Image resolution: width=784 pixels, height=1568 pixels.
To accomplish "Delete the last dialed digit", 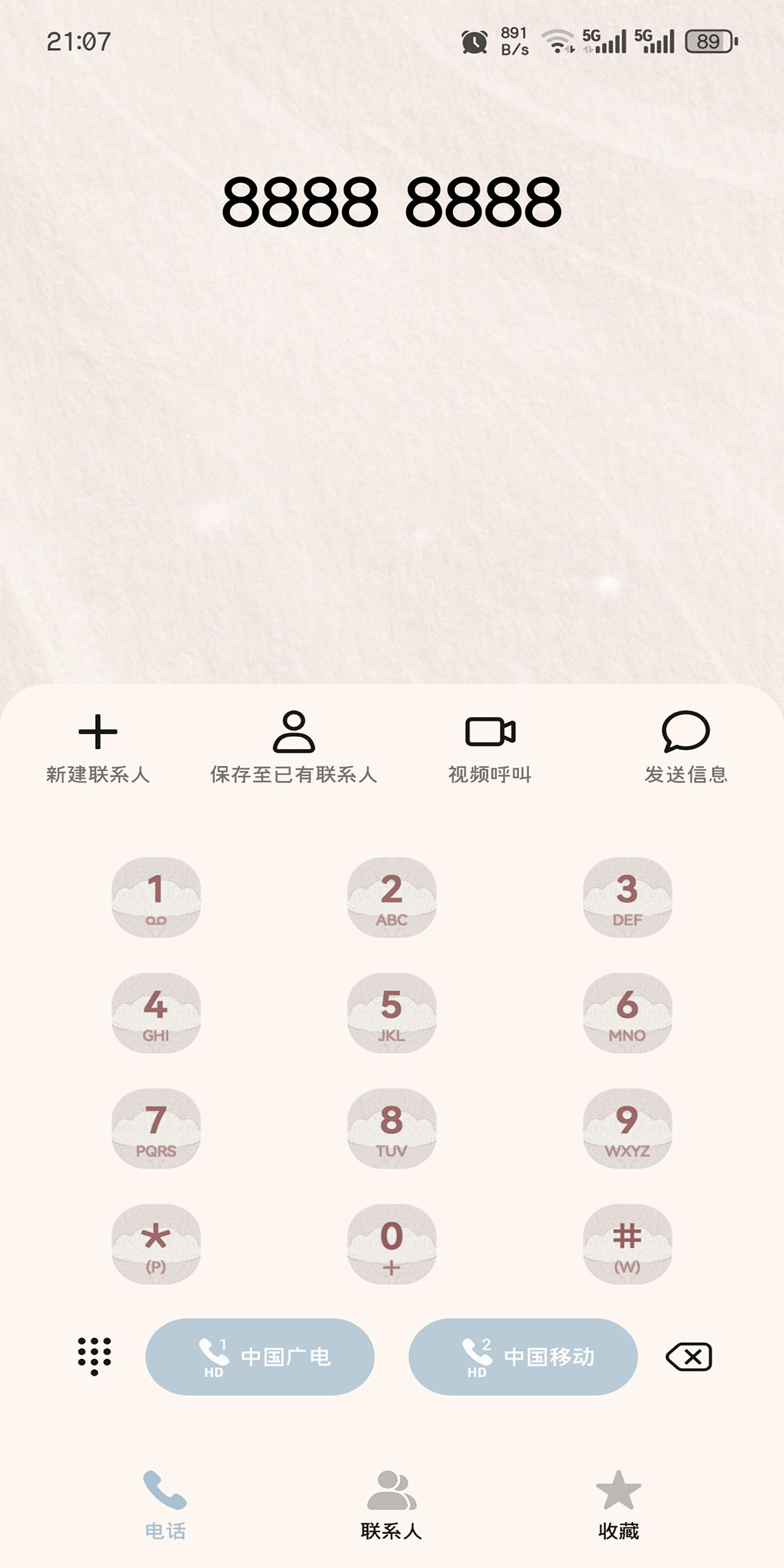I will coord(689,1357).
